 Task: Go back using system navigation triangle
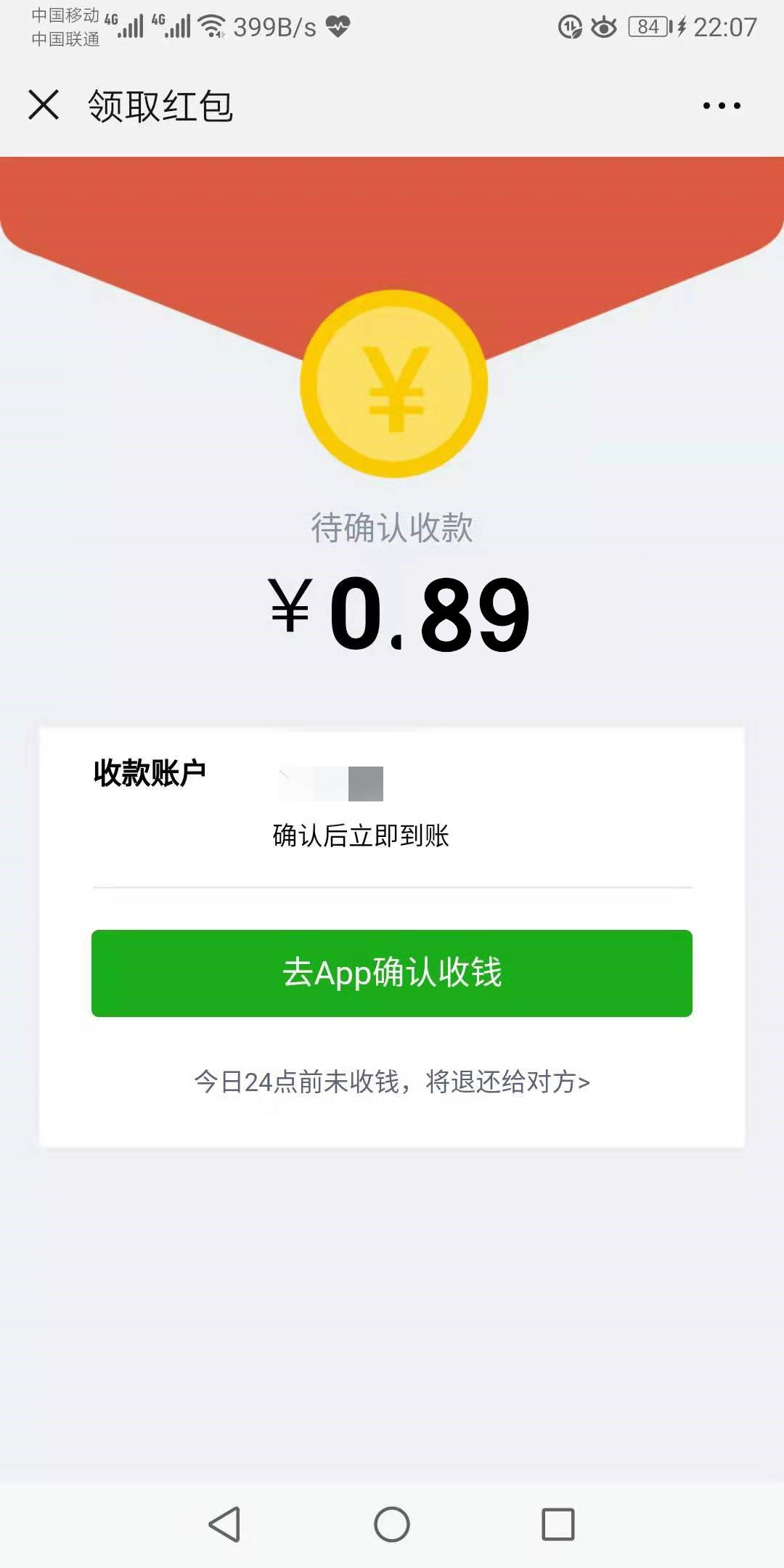click(225, 1524)
